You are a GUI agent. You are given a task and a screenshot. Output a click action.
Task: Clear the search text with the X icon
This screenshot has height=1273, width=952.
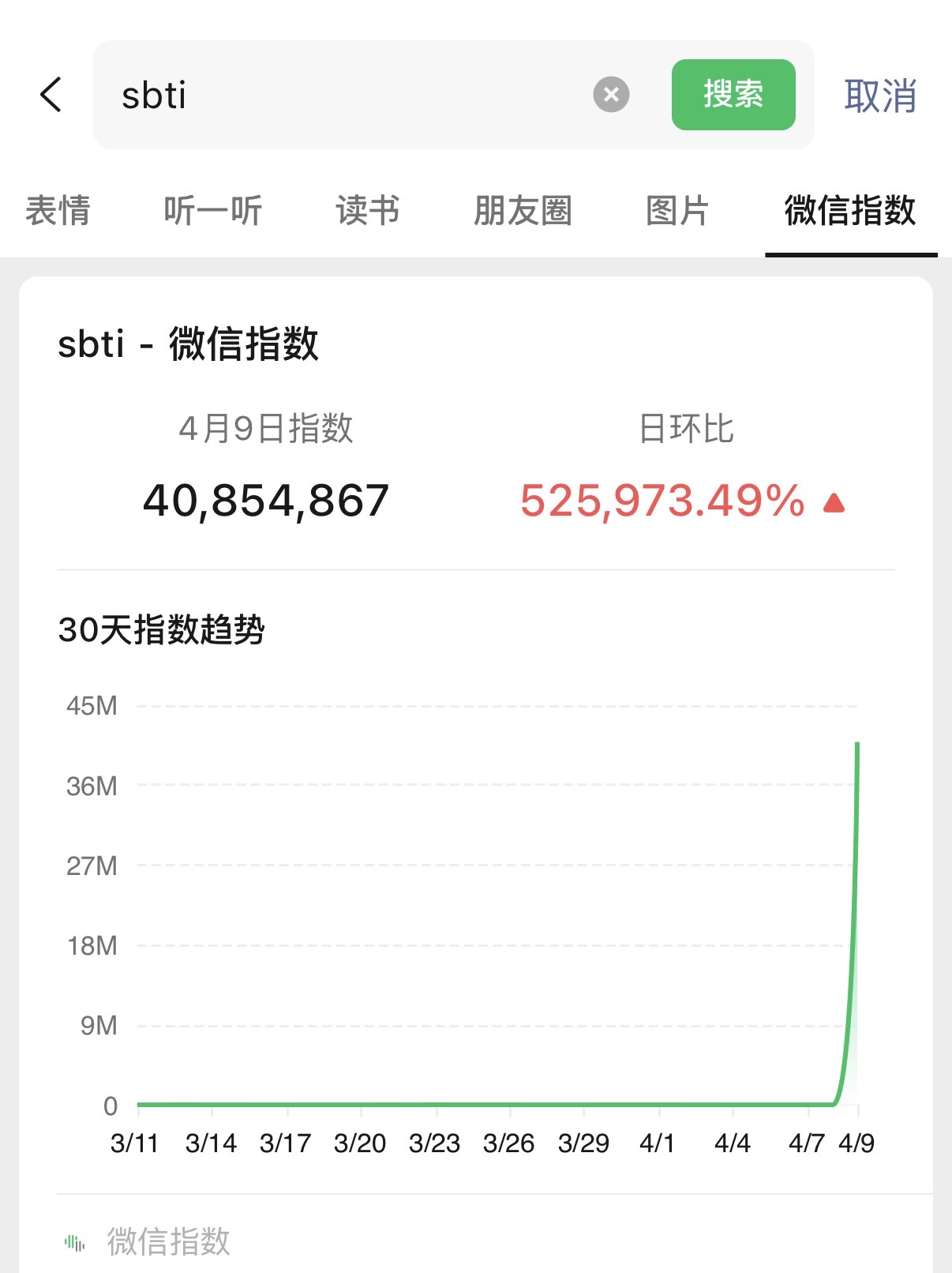[x=611, y=95]
